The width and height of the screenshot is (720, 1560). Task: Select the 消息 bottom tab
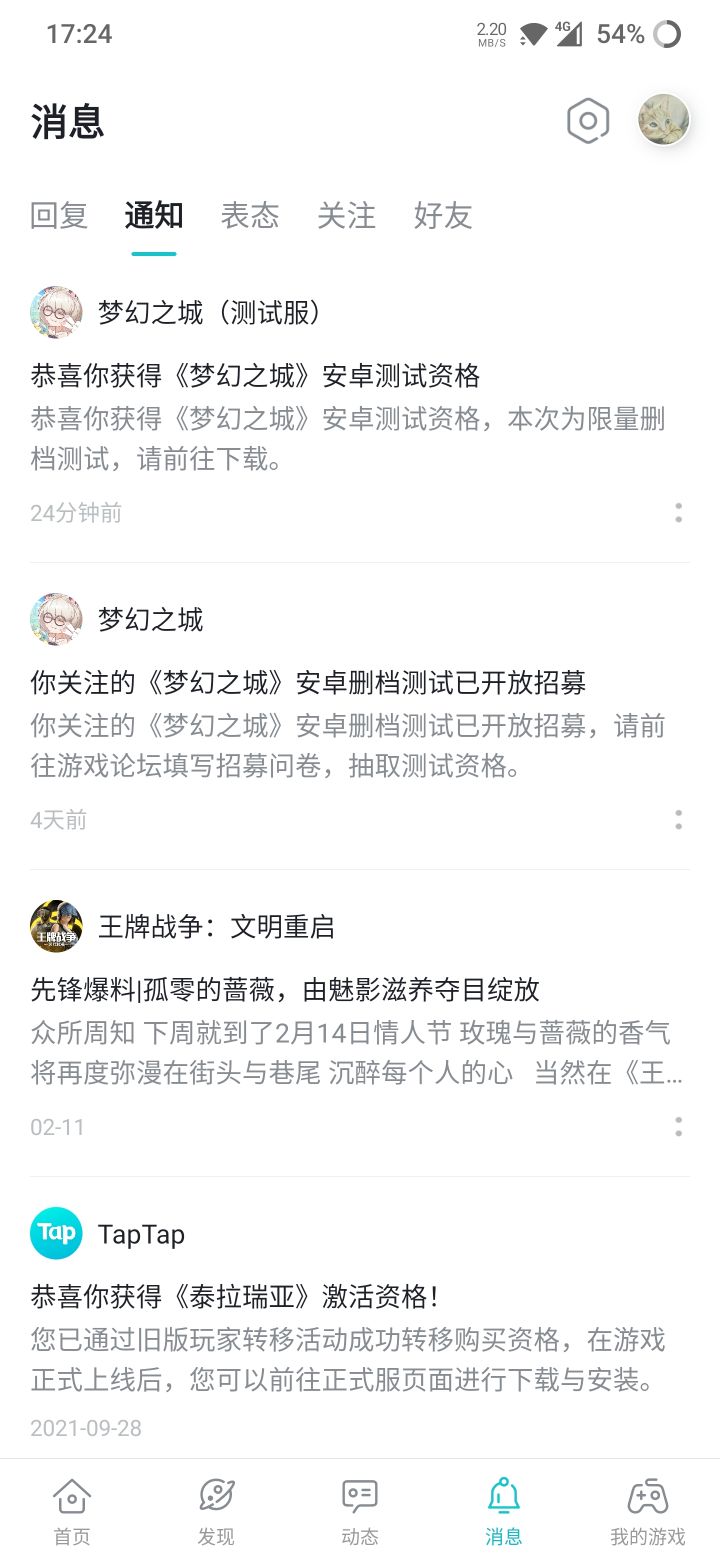(504, 1511)
